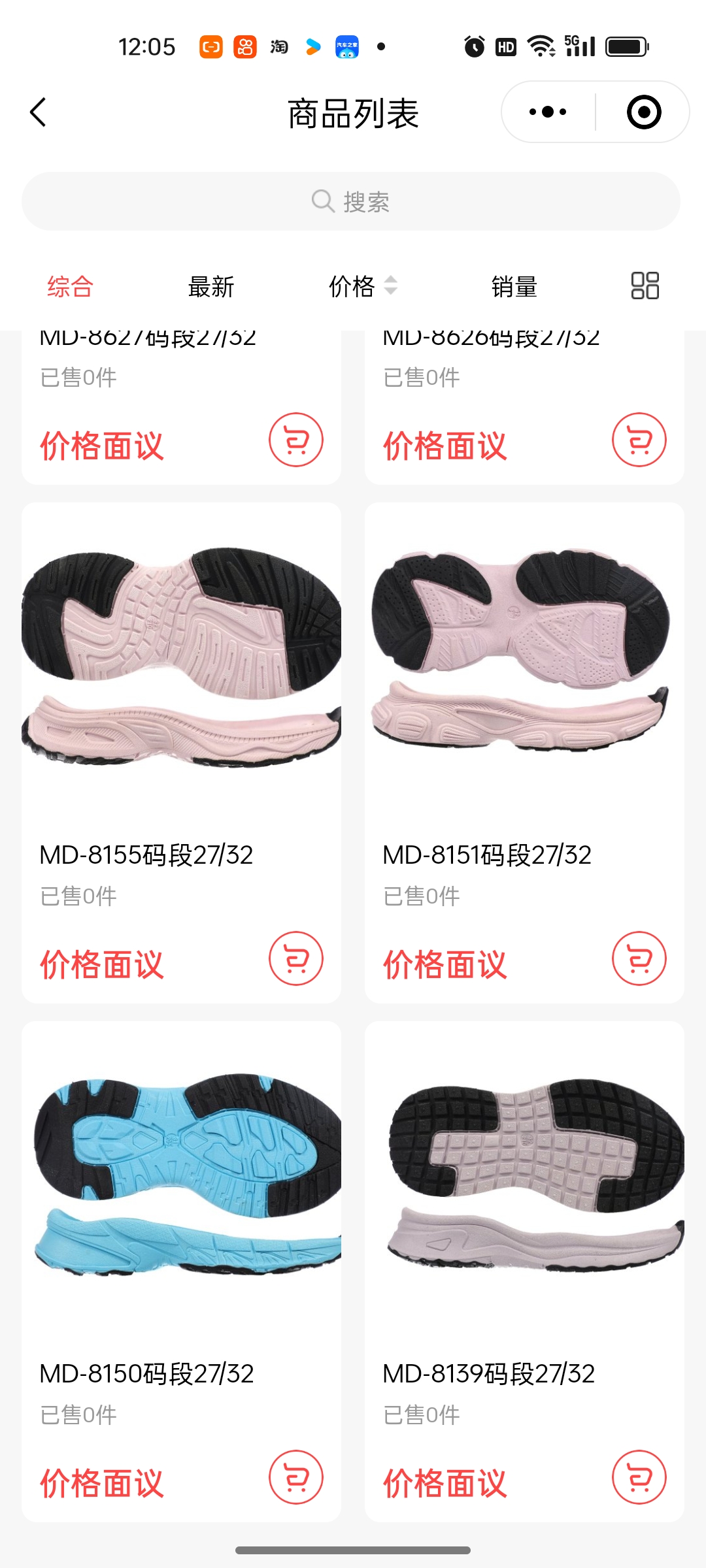Viewport: 706px width, 1568px height.
Task: Add MD-8626 to the cart
Action: [x=639, y=440]
